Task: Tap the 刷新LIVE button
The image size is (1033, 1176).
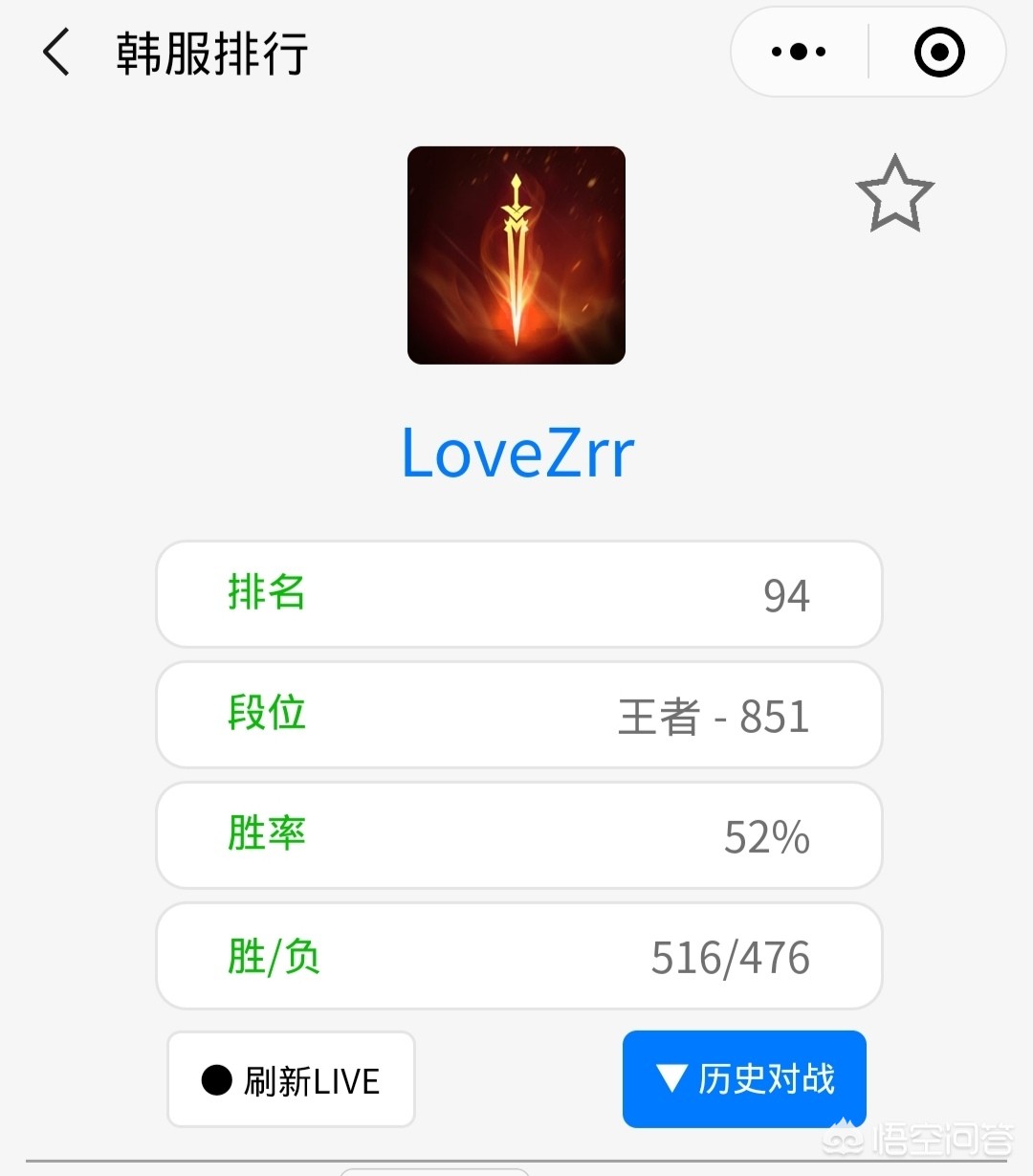Action: pos(291,1079)
